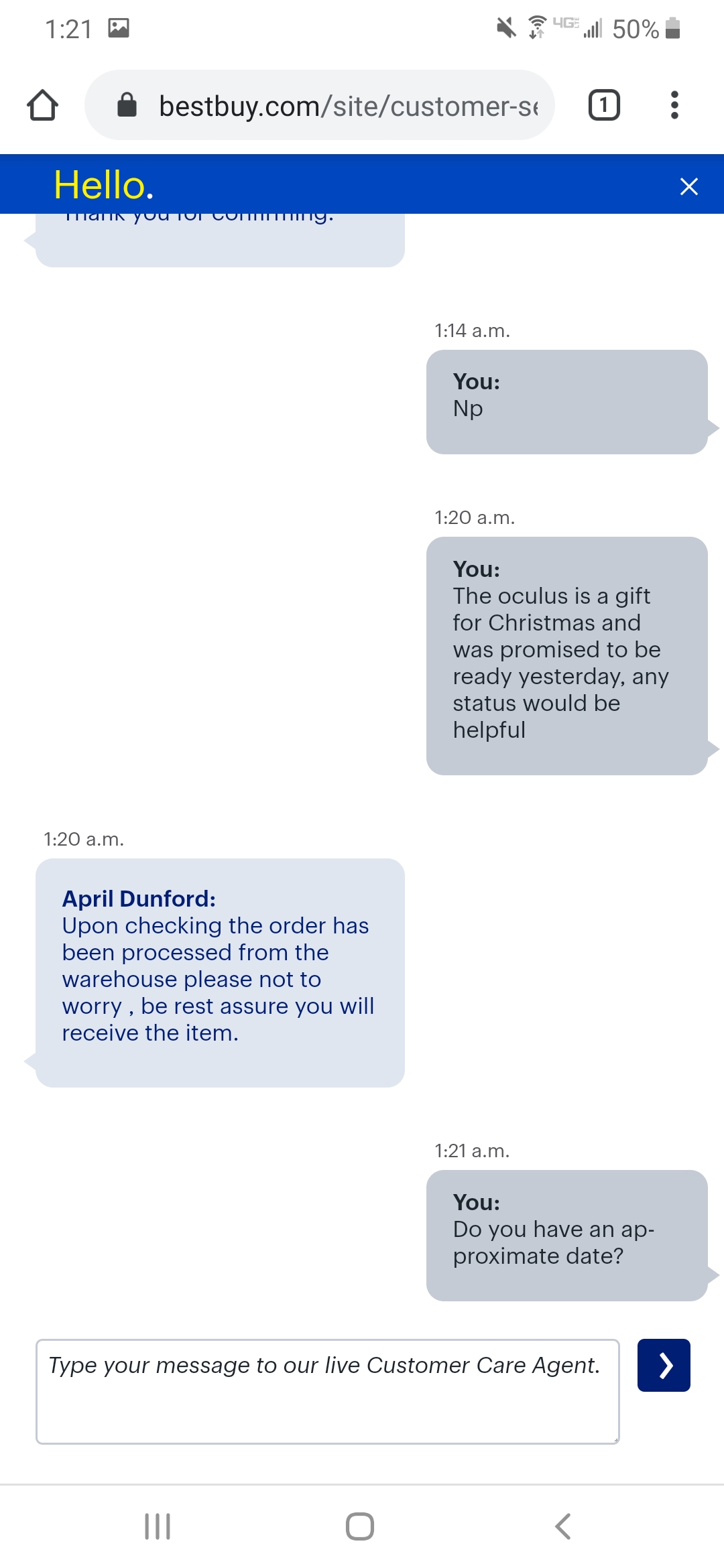Tap the padlock security icon in the URL bar
Image resolution: width=724 pixels, height=1568 pixels.
click(126, 105)
